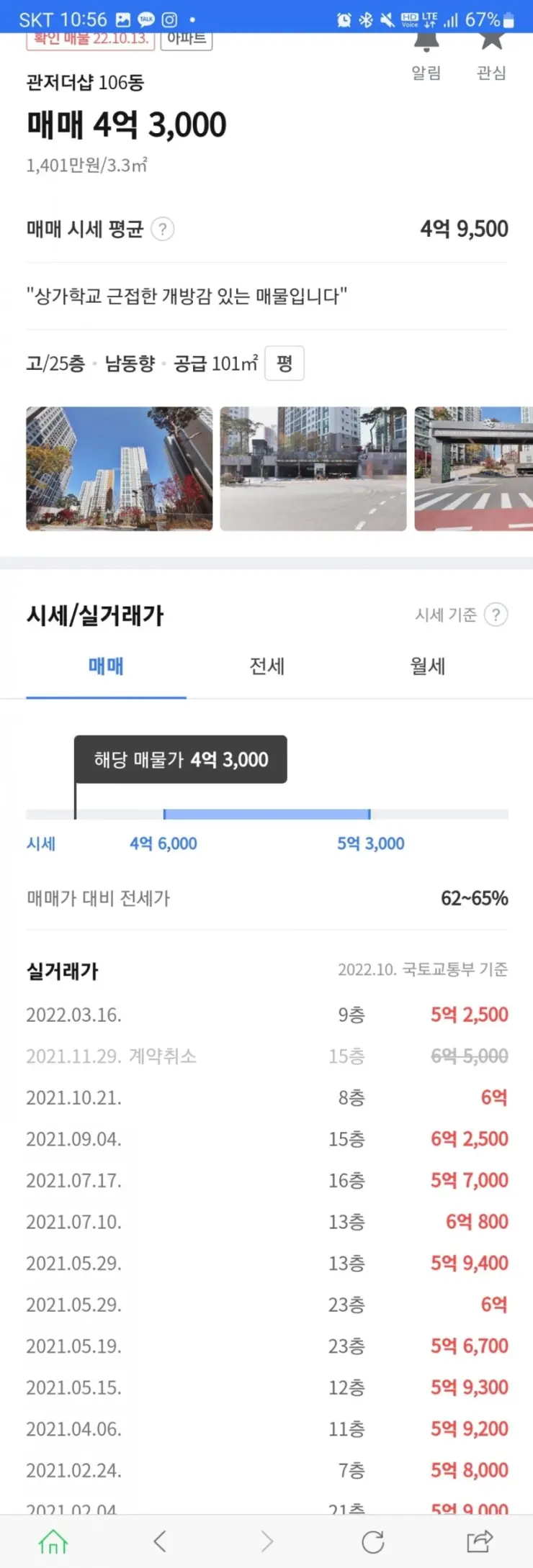This screenshot has width=533, height=1568.
Task: Switch area unit with 평 button
Action: [285, 363]
